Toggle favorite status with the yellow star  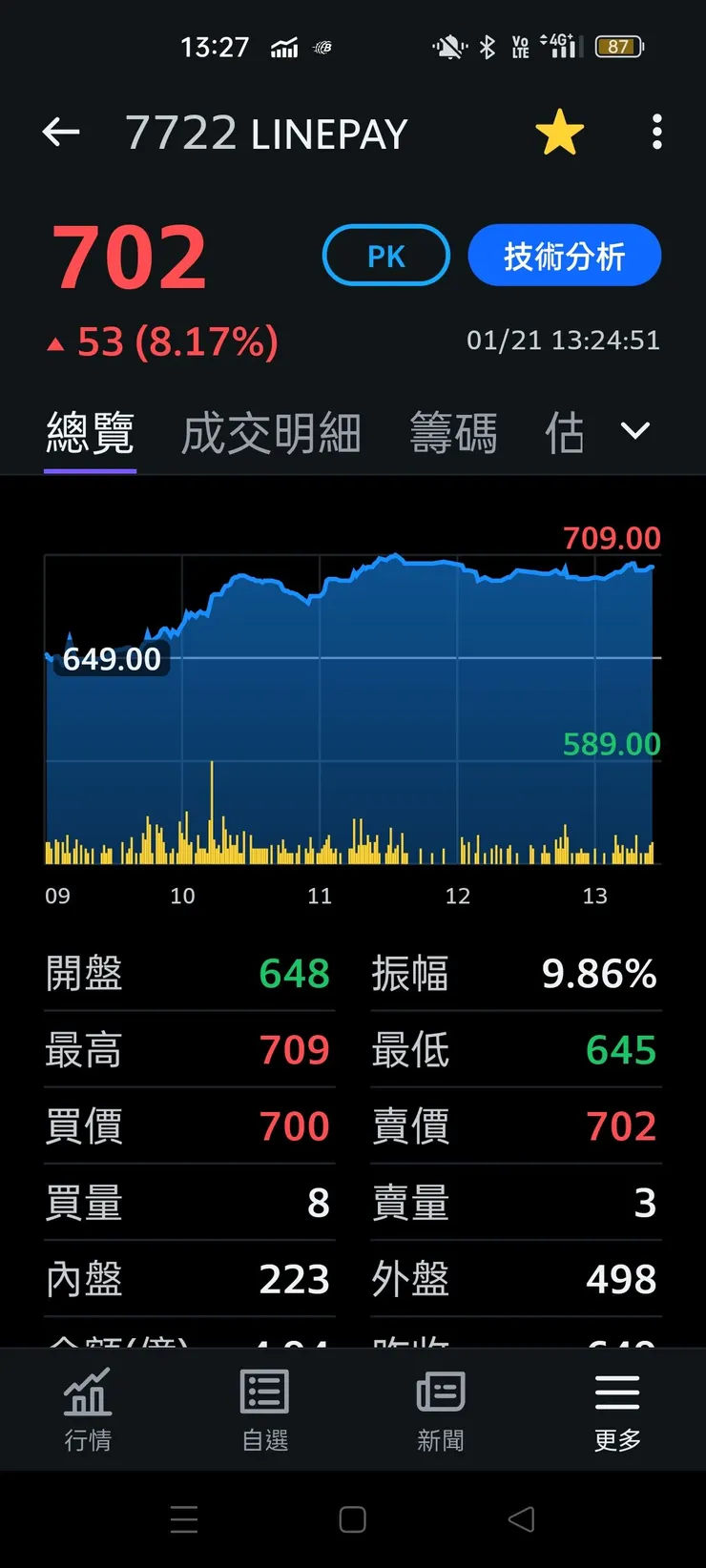(560, 132)
